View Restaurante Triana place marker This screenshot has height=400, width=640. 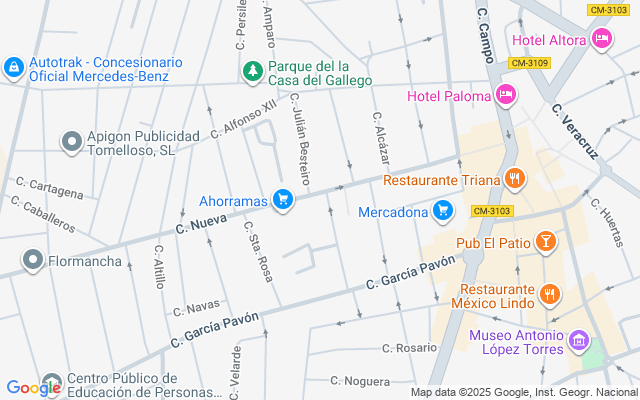point(515,180)
